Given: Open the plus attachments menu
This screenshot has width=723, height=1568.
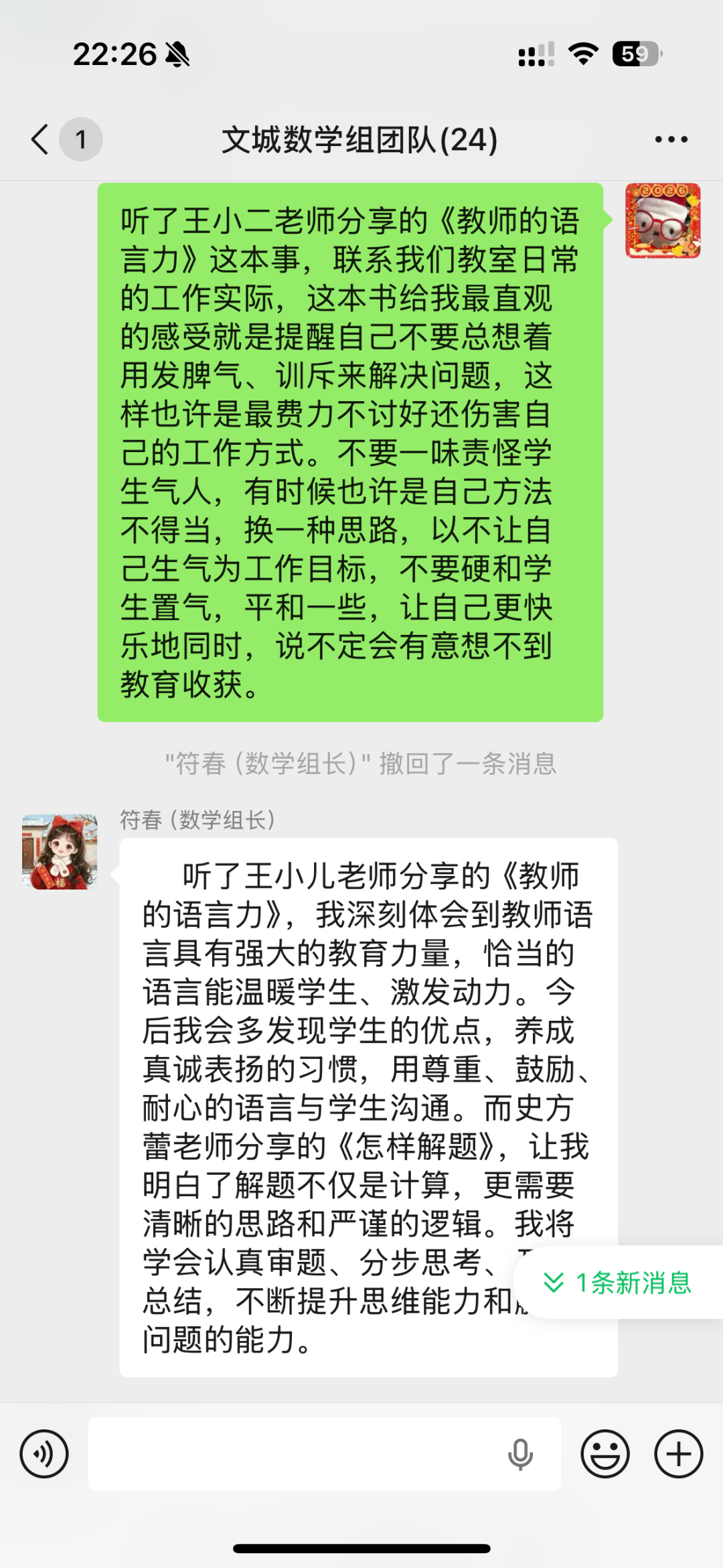Looking at the screenshot, I should click(678, 1454).
